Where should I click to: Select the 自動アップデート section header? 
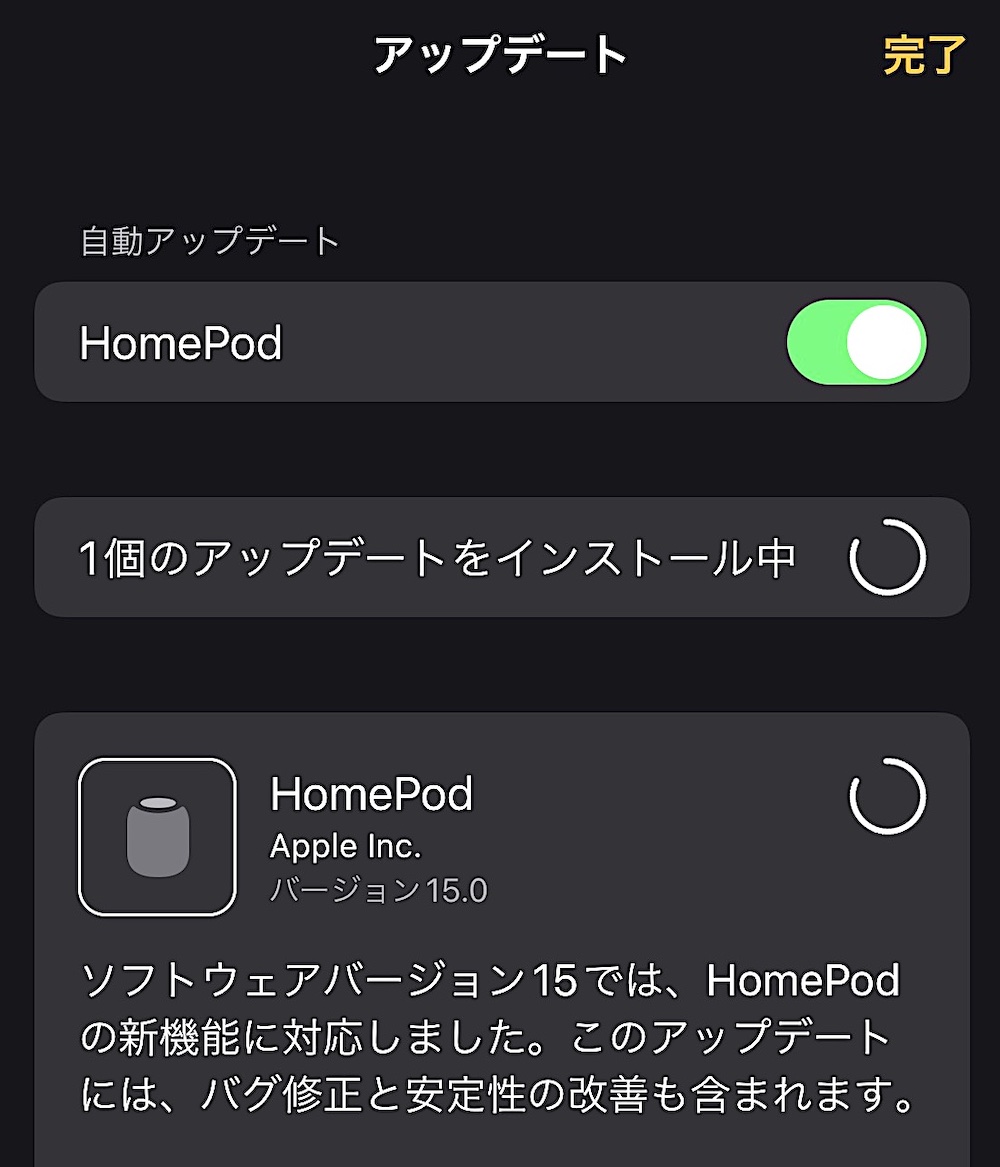[x=208, y=240]
